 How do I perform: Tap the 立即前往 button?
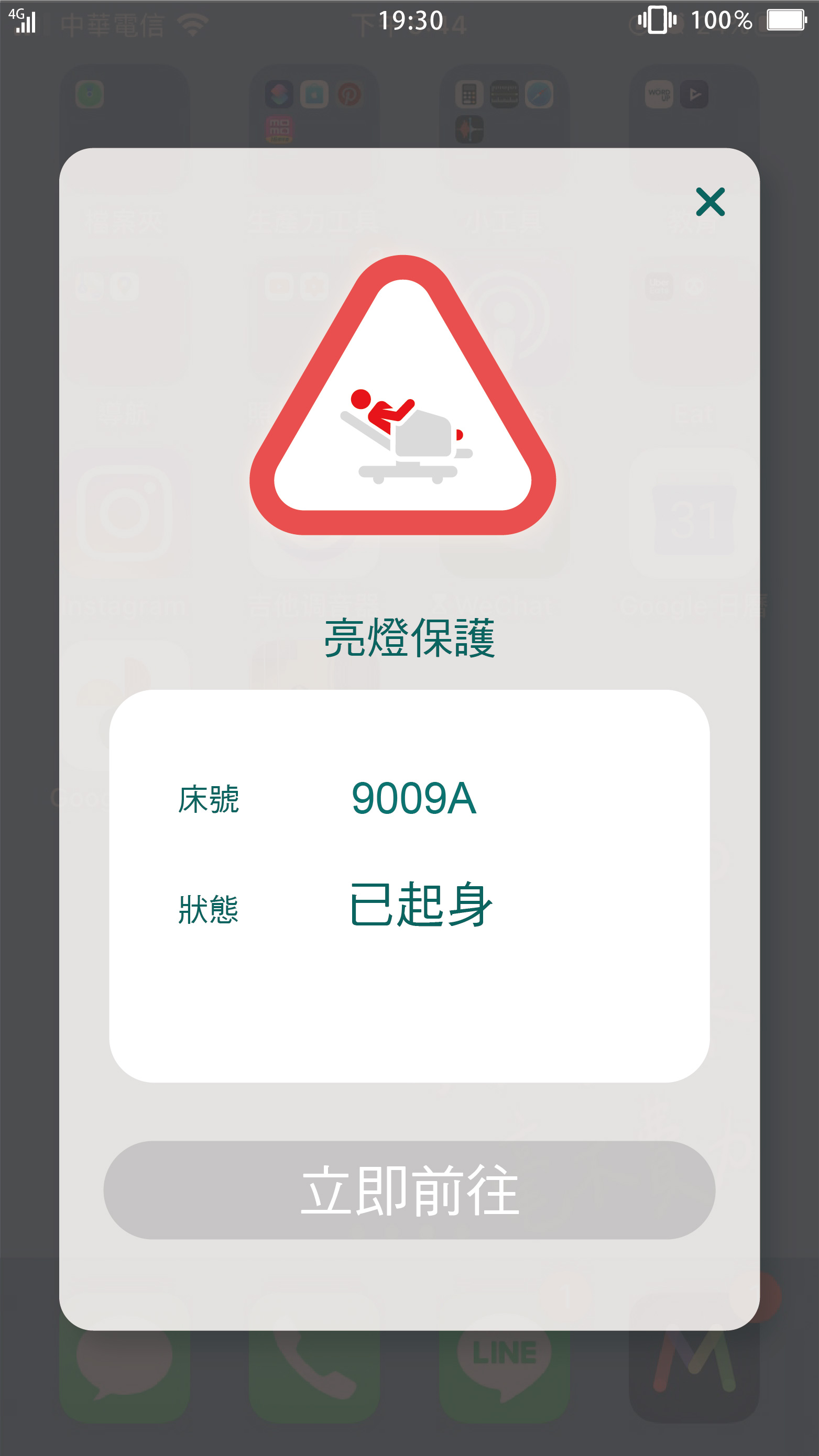pyautogui.click(x=409, y=1190)
